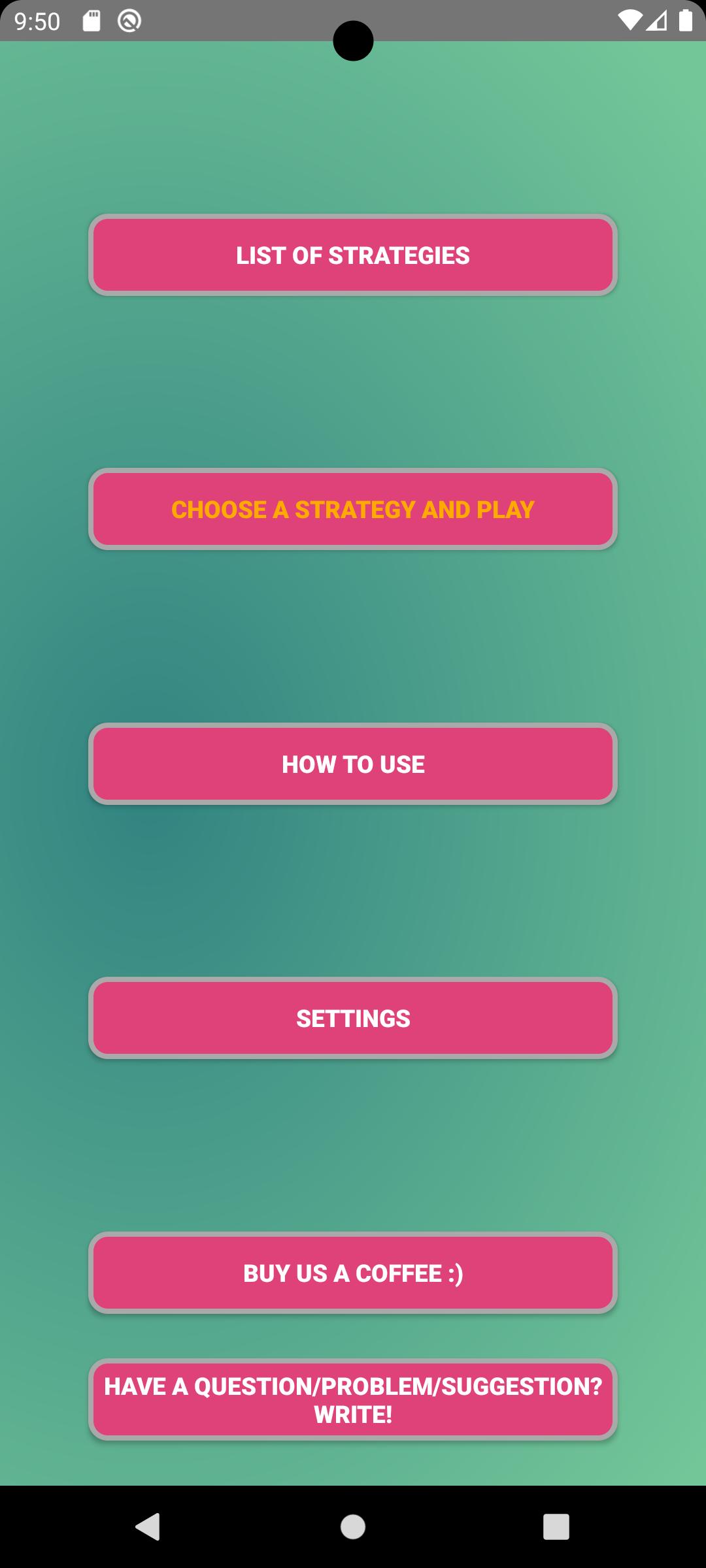Tap Choose a Strategy and Play
The width and height of the screenshot is (706, 1568).
coord(353,509)
